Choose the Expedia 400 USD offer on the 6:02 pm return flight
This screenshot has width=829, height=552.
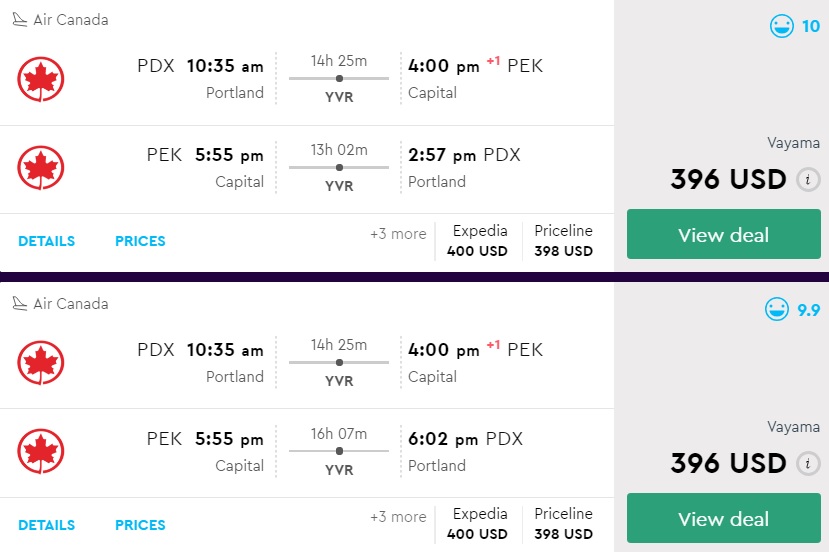pyautogui.click(x=479, y=524)
